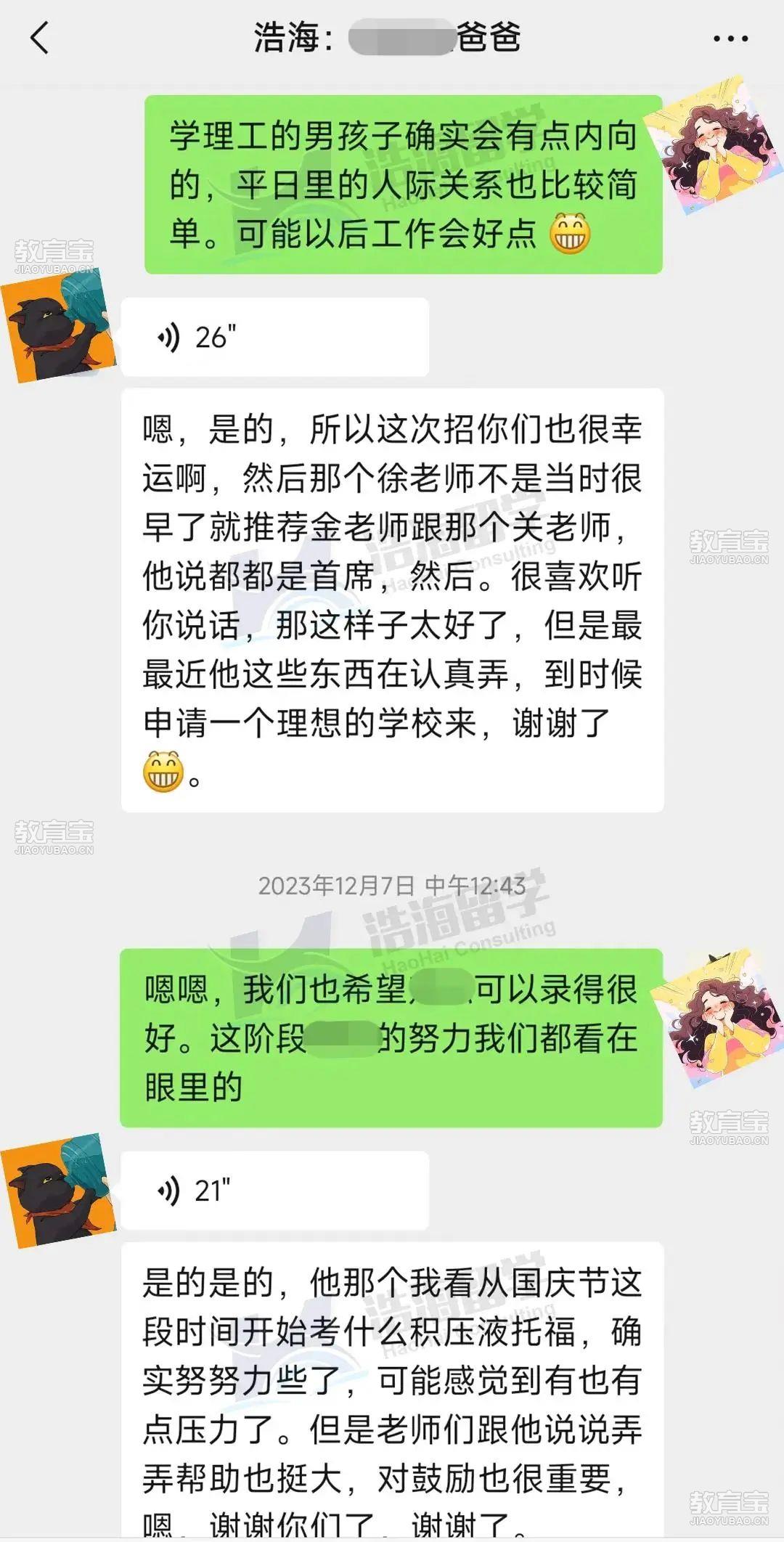784x1542 pixels.
Task: Go back to the chat list
Action: [40, 38]
